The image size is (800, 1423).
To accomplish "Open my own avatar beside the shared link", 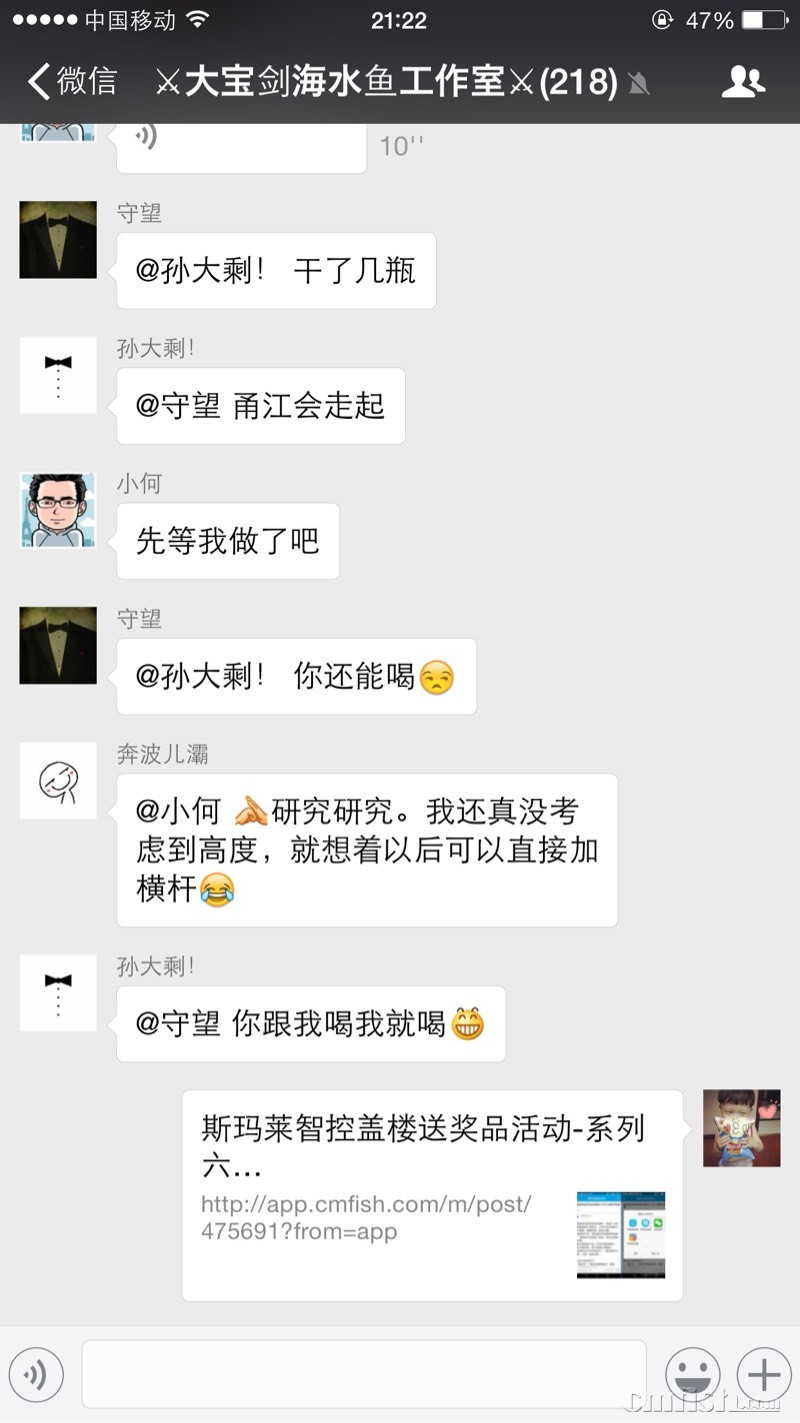I will 741,1128.
